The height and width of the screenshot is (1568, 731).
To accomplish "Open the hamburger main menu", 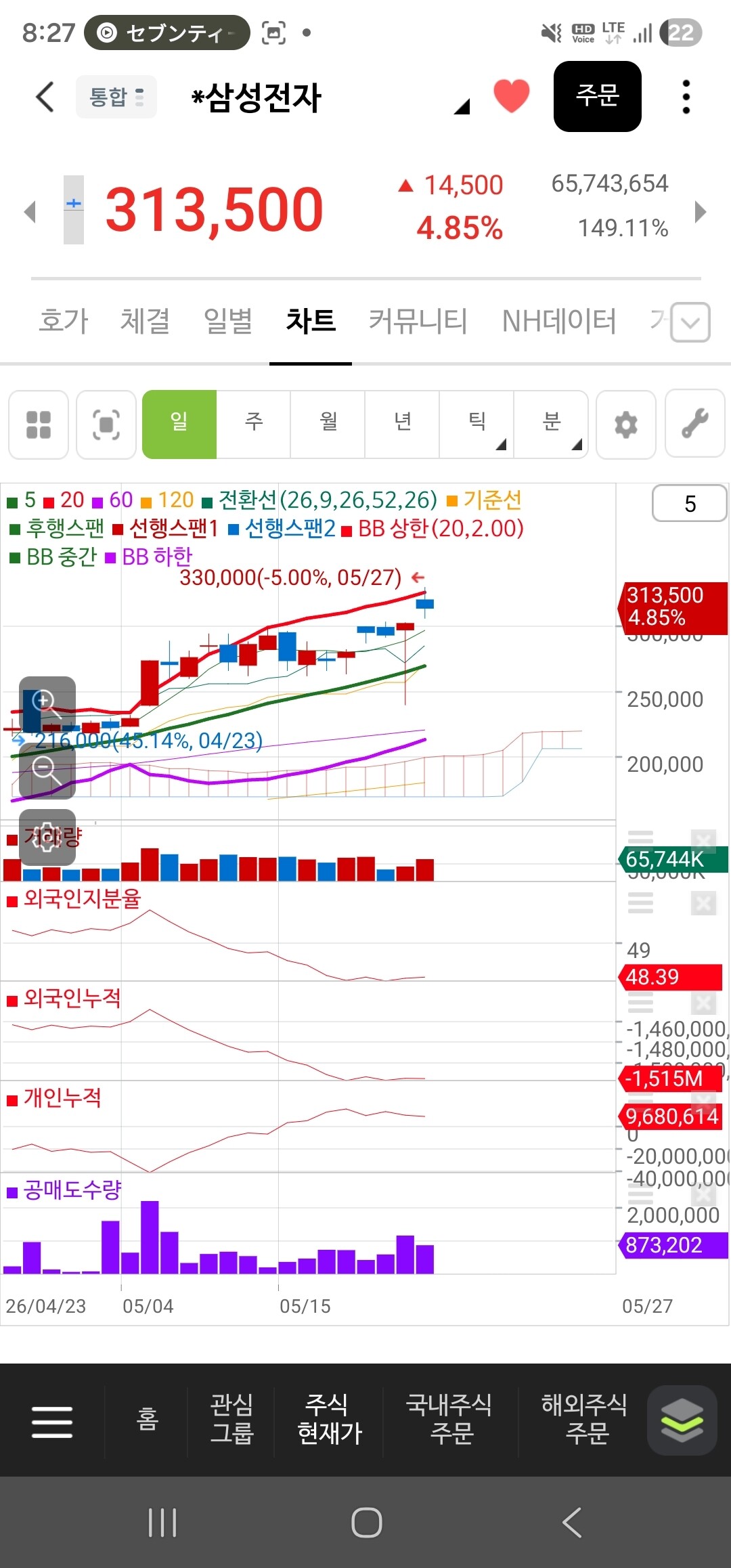I will click(52, 1421).
